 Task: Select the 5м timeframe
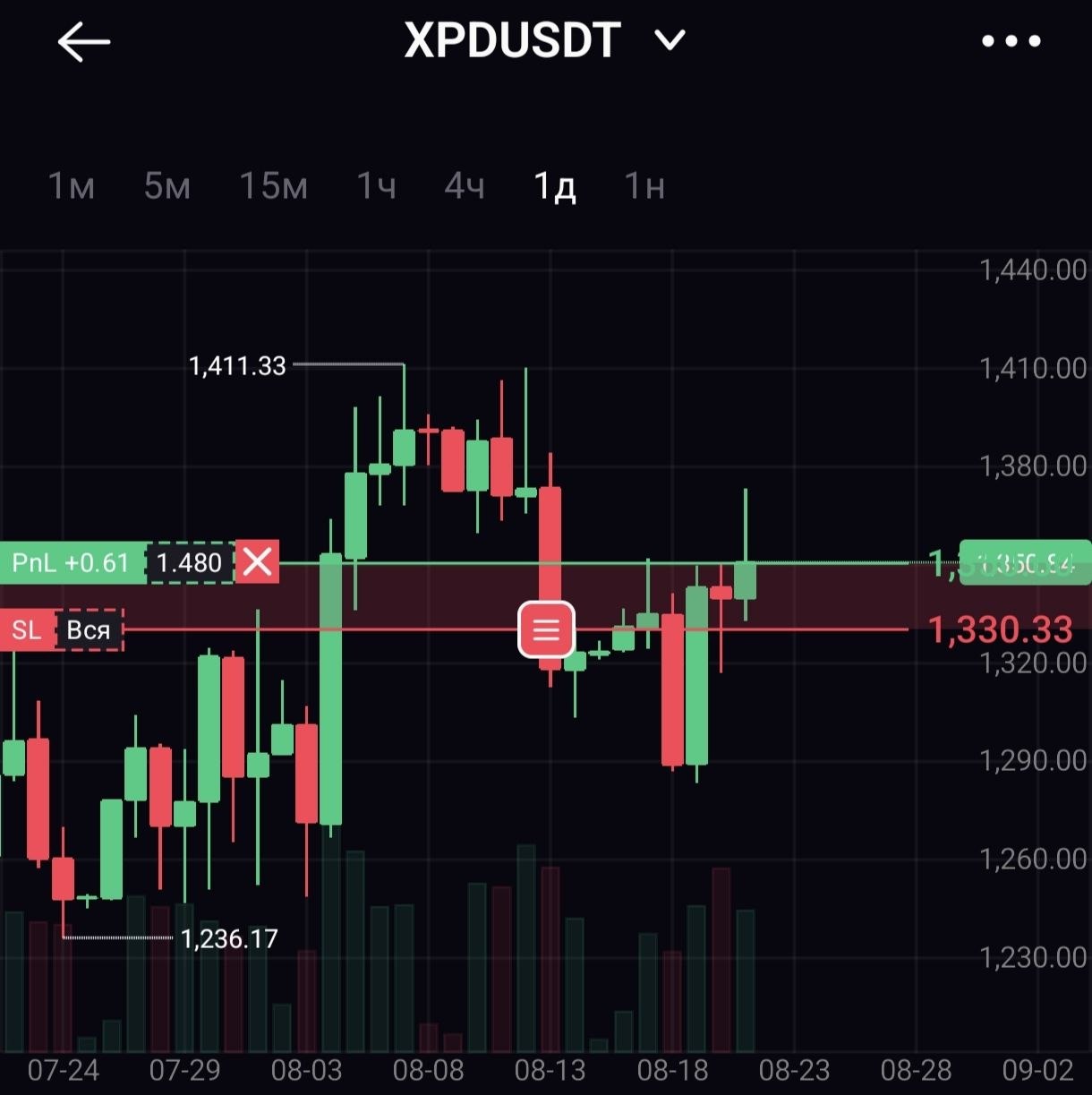[x=166, y=186]
